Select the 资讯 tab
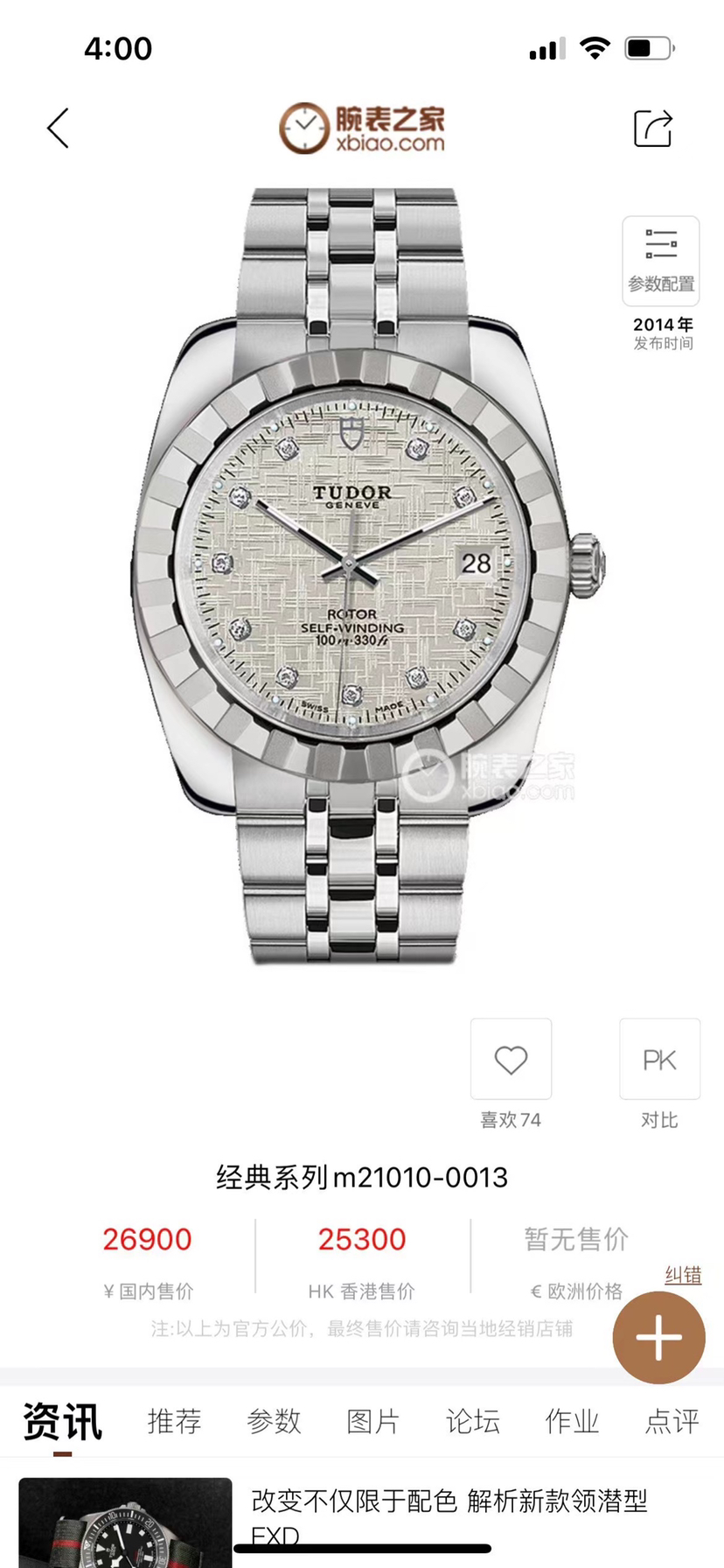 pos(62,1421)
